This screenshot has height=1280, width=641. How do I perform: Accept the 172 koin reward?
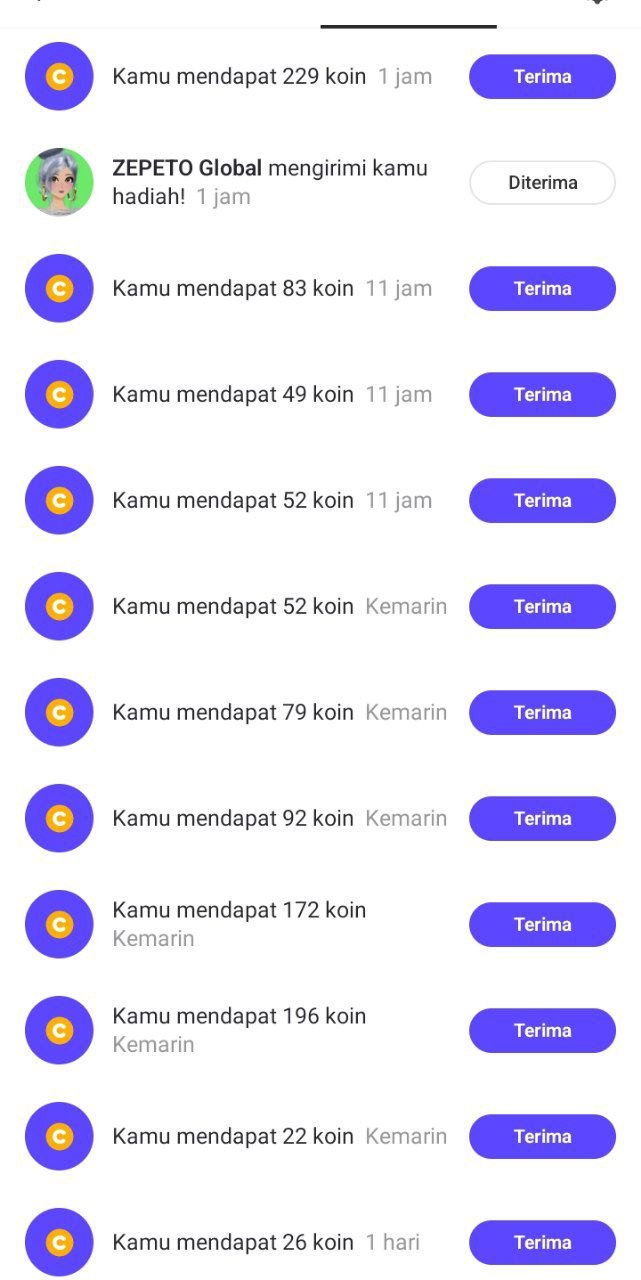click(x=542, y=925)
